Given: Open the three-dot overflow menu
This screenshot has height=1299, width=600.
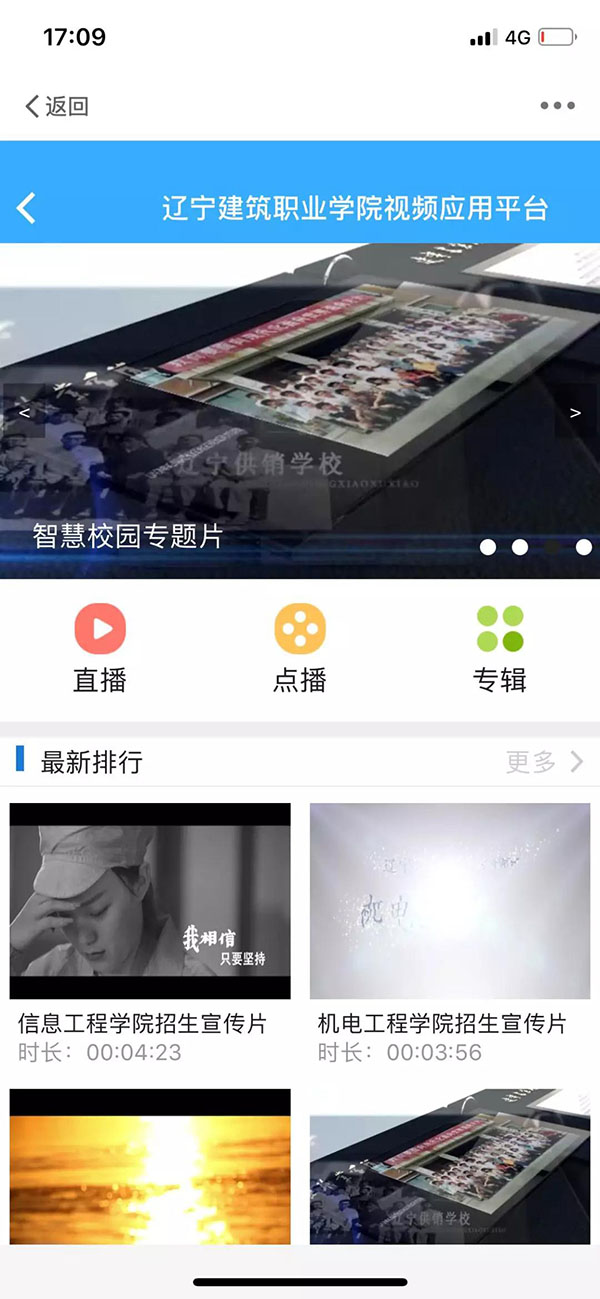Looking at the screenshot, I should click(557, 106).
